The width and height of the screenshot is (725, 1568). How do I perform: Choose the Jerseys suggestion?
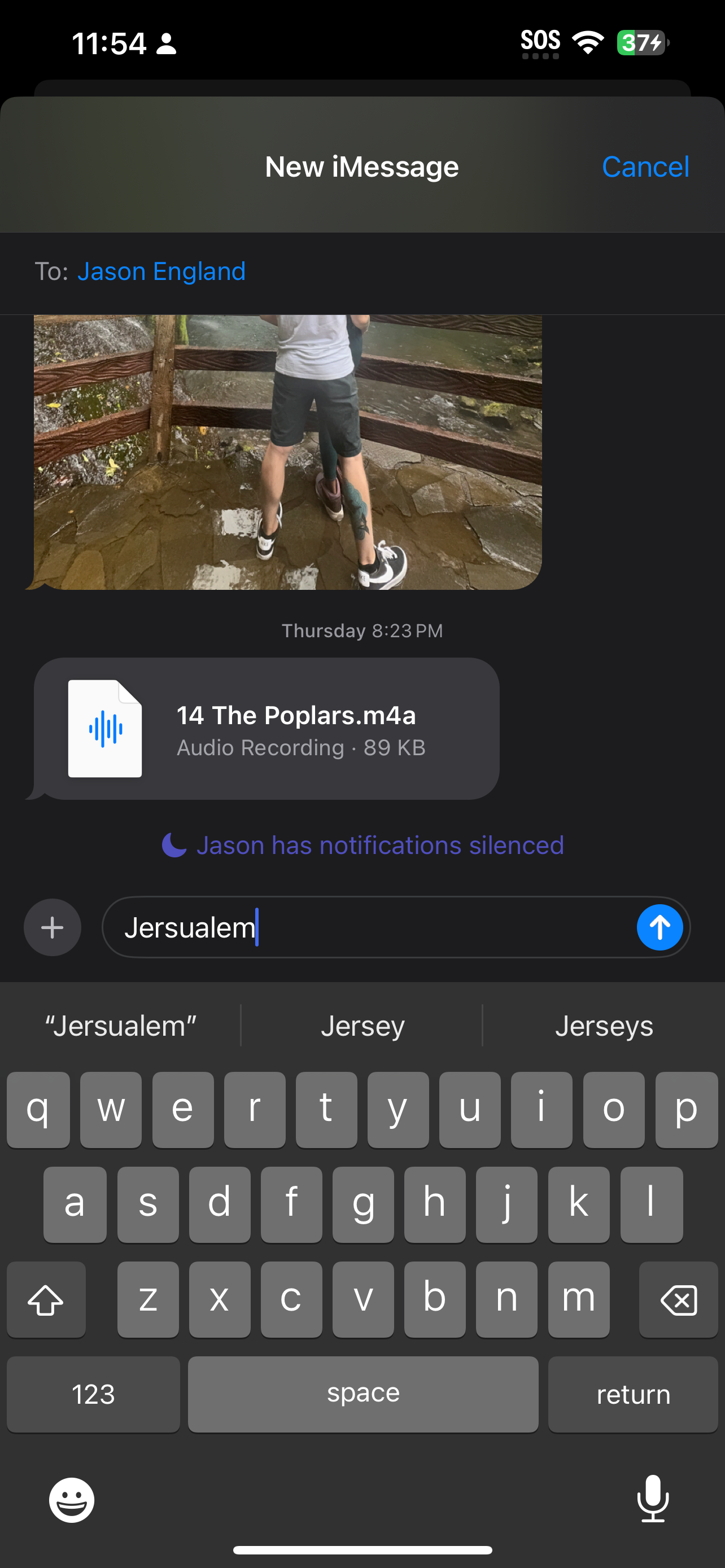point(603,1026)
